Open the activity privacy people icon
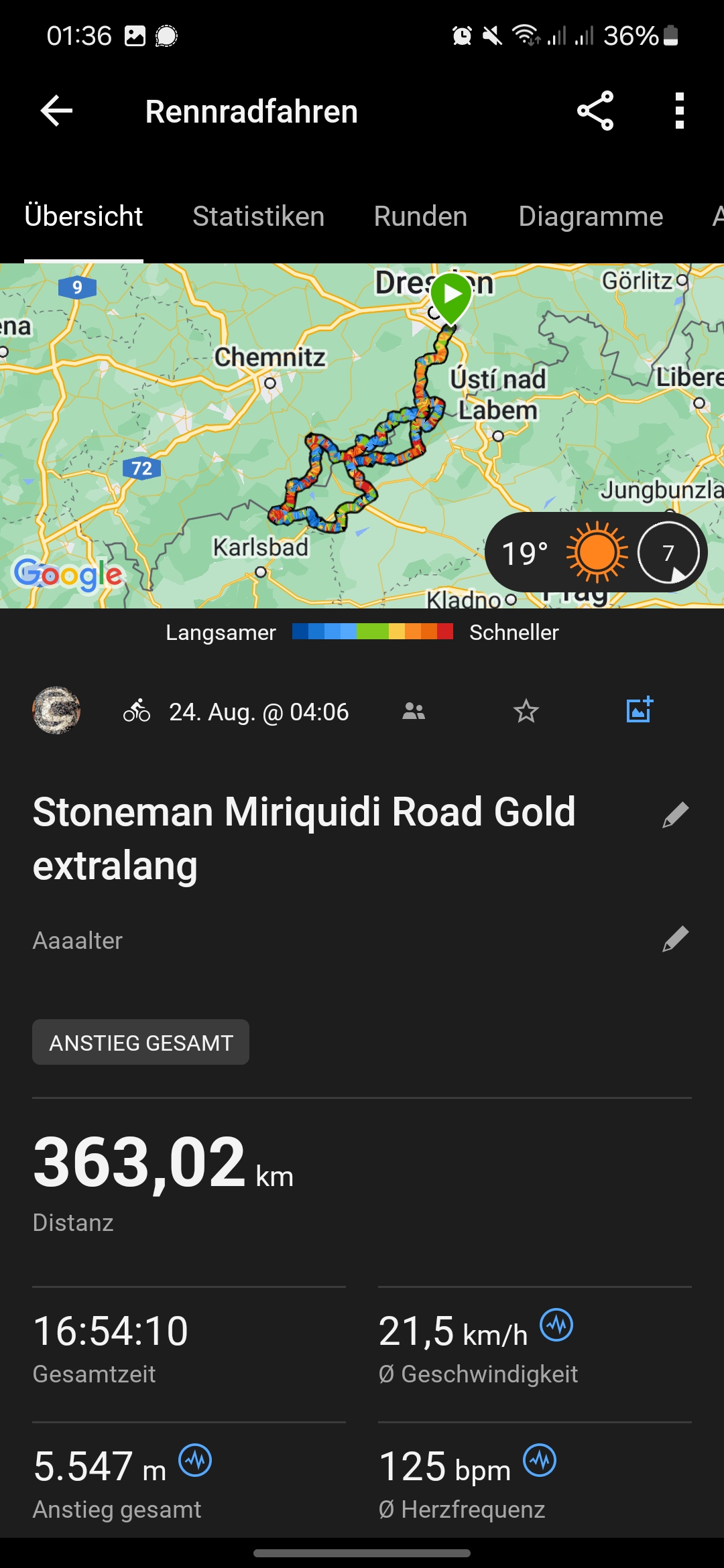Screen dimensions: 724x1568 tap(414, 711)
